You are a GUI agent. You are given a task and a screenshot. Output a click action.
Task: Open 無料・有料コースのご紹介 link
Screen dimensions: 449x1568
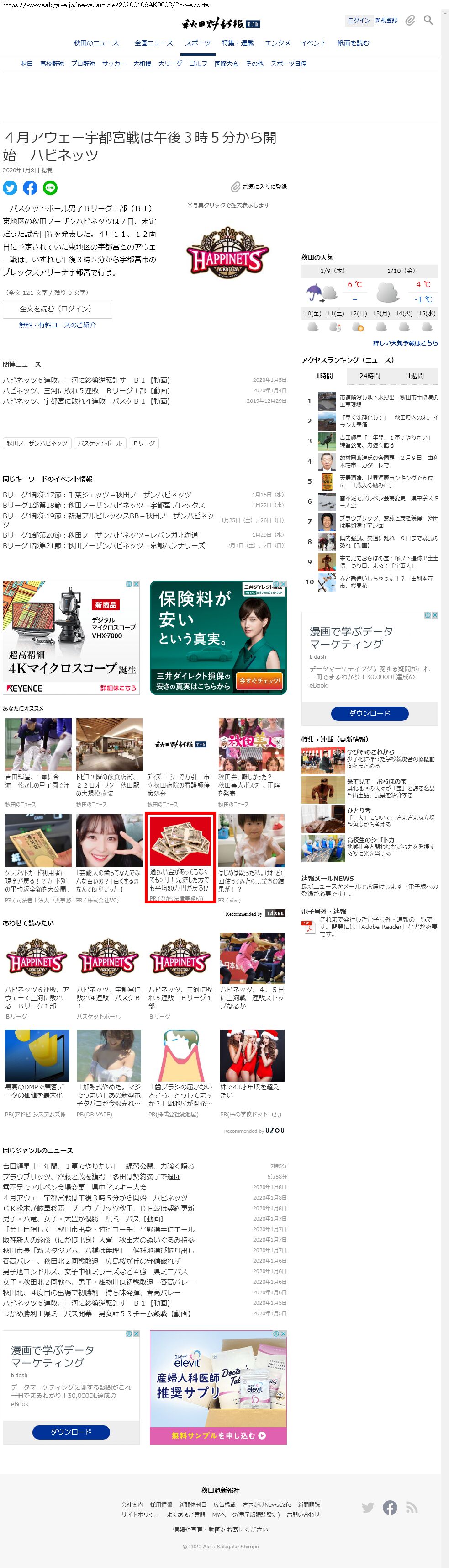click(57, 325)
